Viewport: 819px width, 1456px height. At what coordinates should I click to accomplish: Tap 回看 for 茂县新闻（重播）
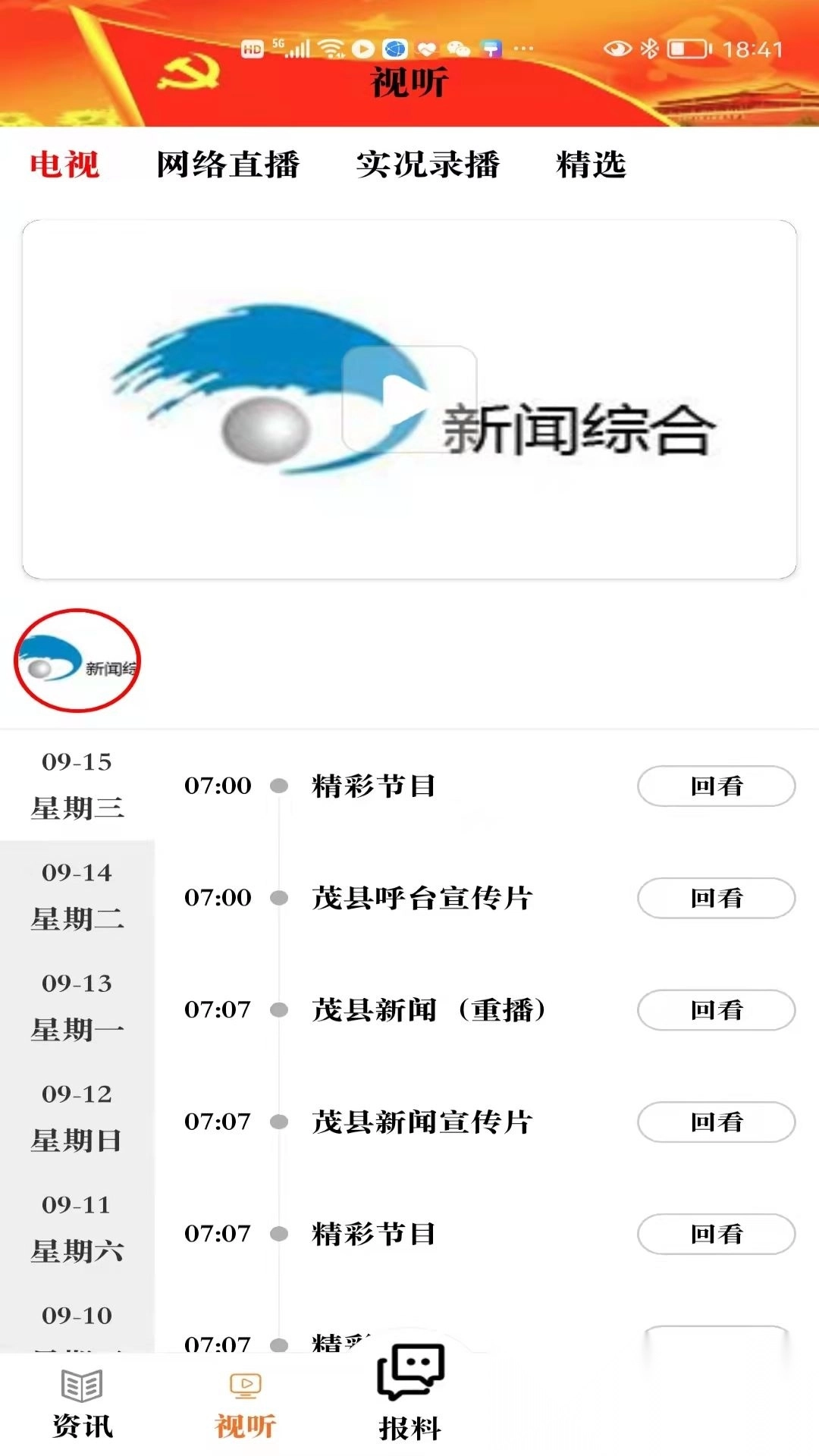point(715,1011)
